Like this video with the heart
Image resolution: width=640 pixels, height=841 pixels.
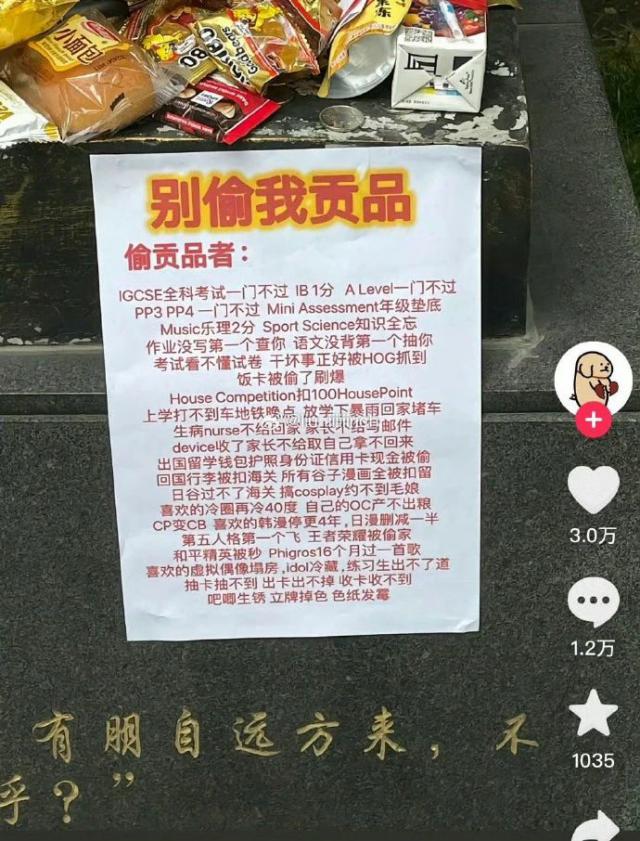point(593,489)
